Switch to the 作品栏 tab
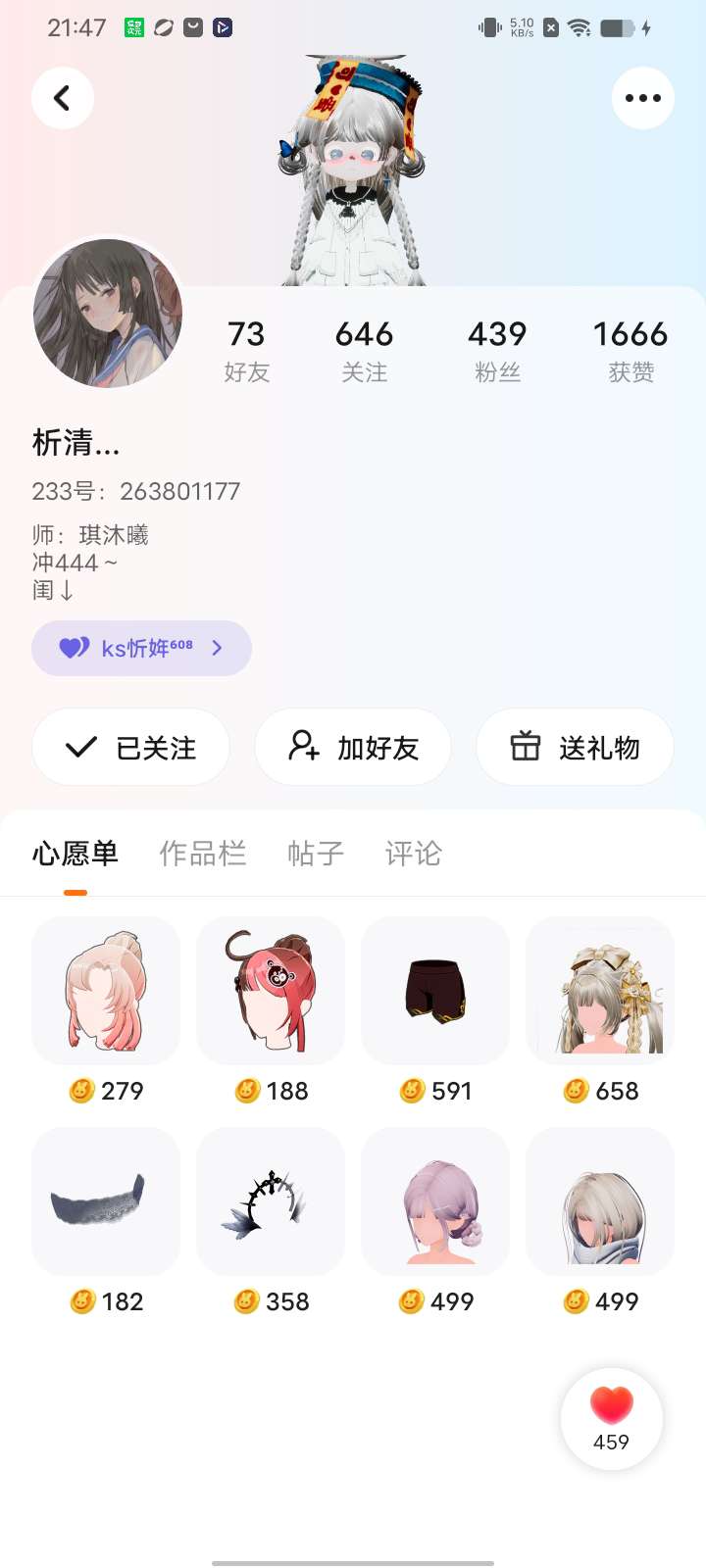706x1568 pixels. coord(202,854)
